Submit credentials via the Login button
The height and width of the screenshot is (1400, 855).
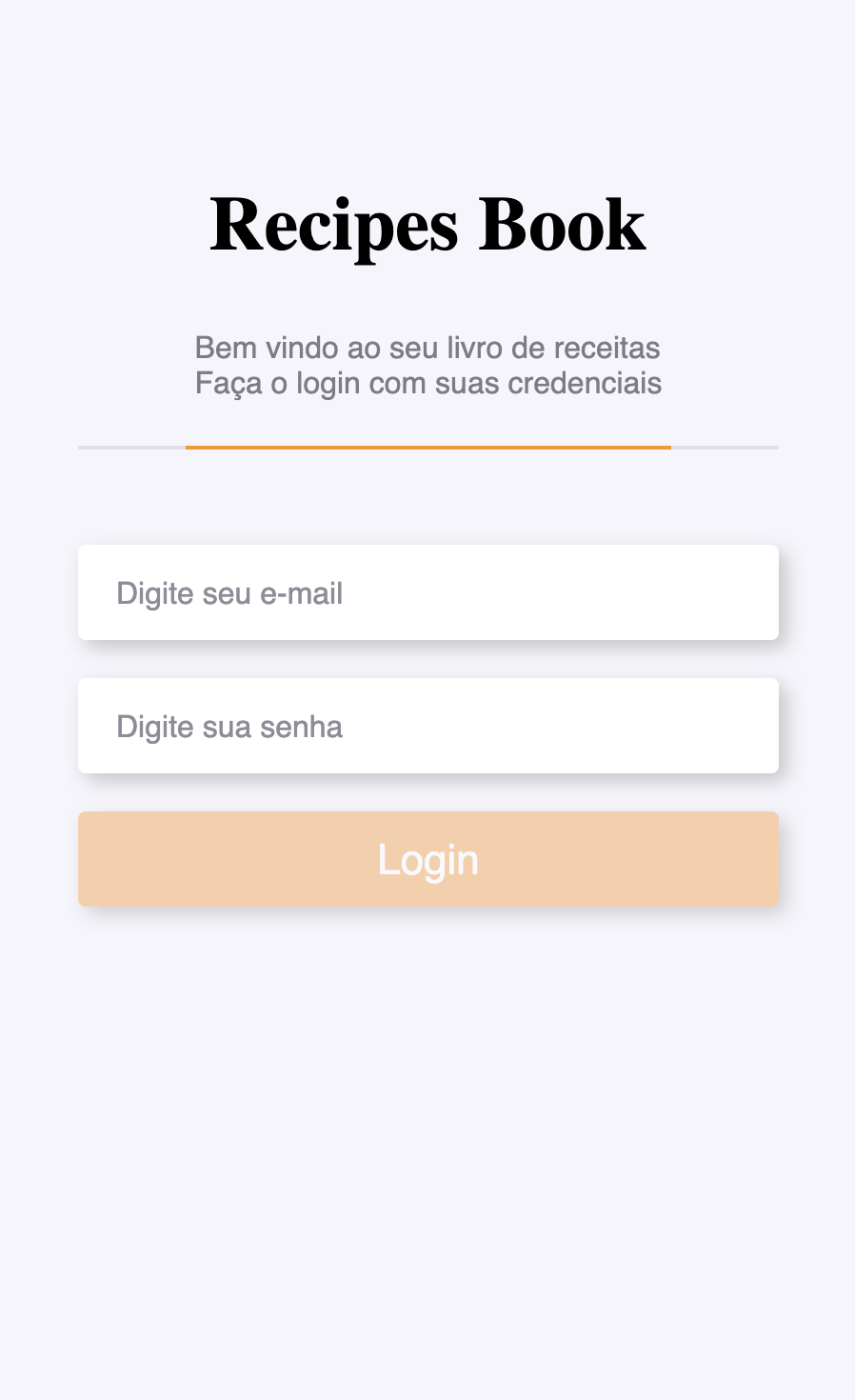tap(427, 858)
